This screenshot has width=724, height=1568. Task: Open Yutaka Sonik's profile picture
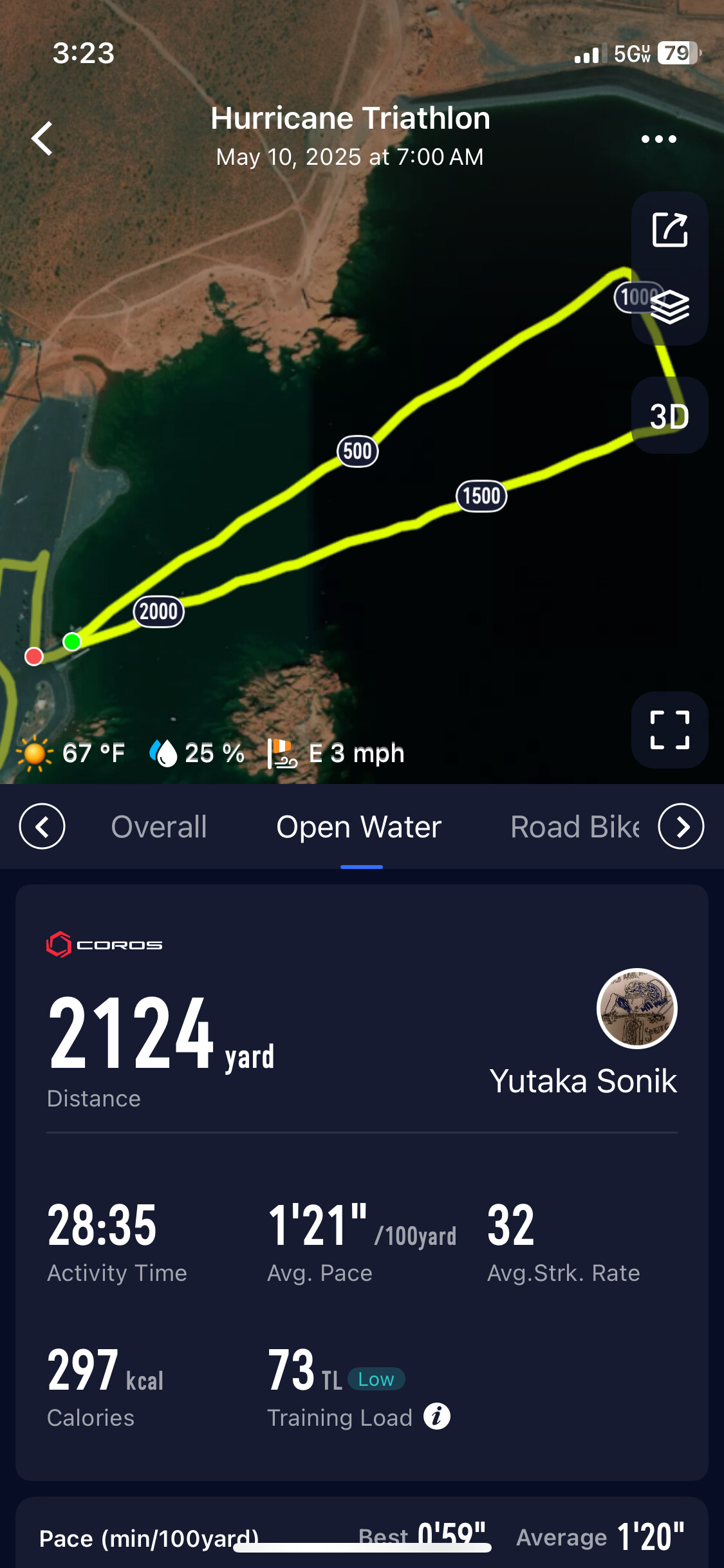(x=636, y=1009)
